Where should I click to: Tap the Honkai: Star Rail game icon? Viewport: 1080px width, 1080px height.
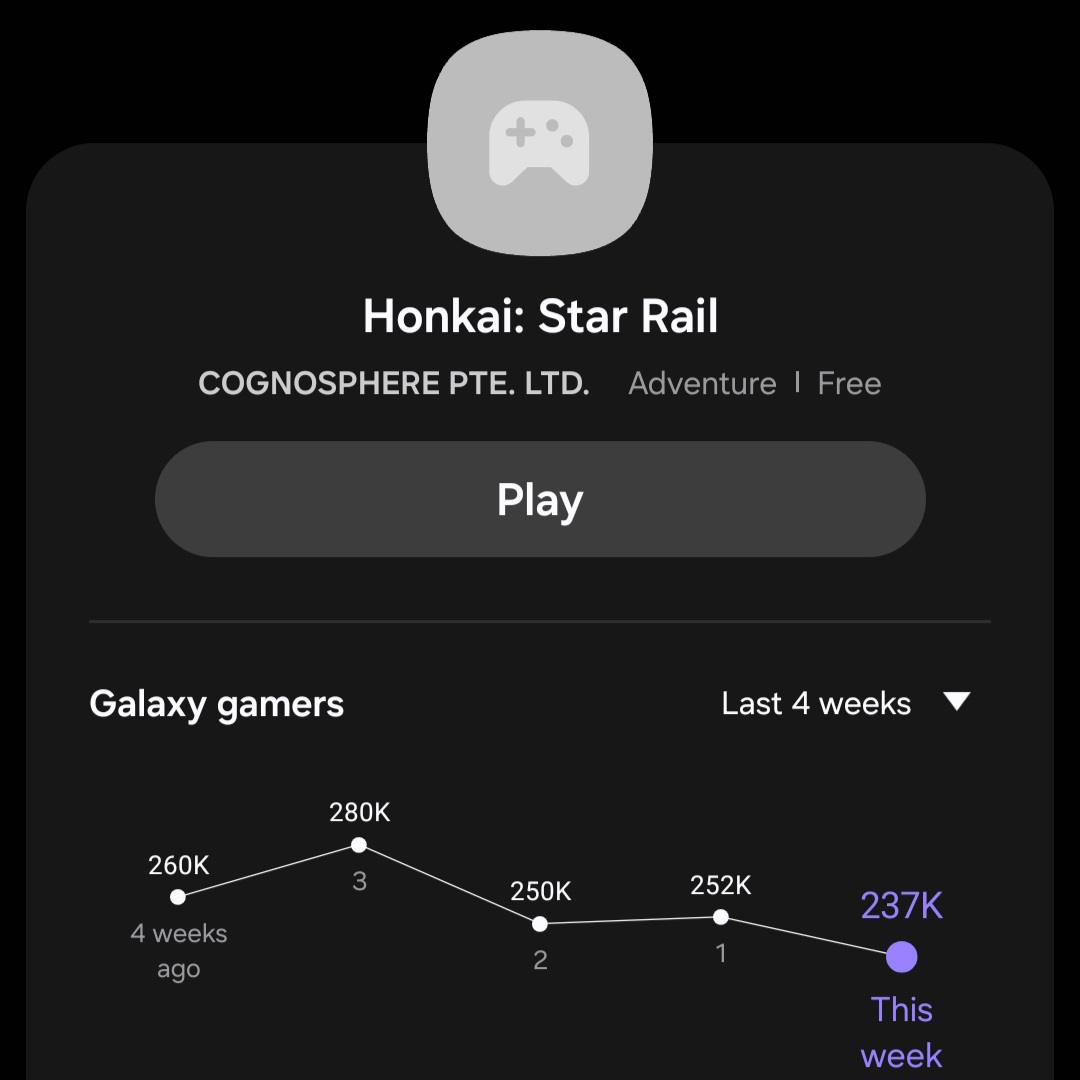[x=540, y=143]
